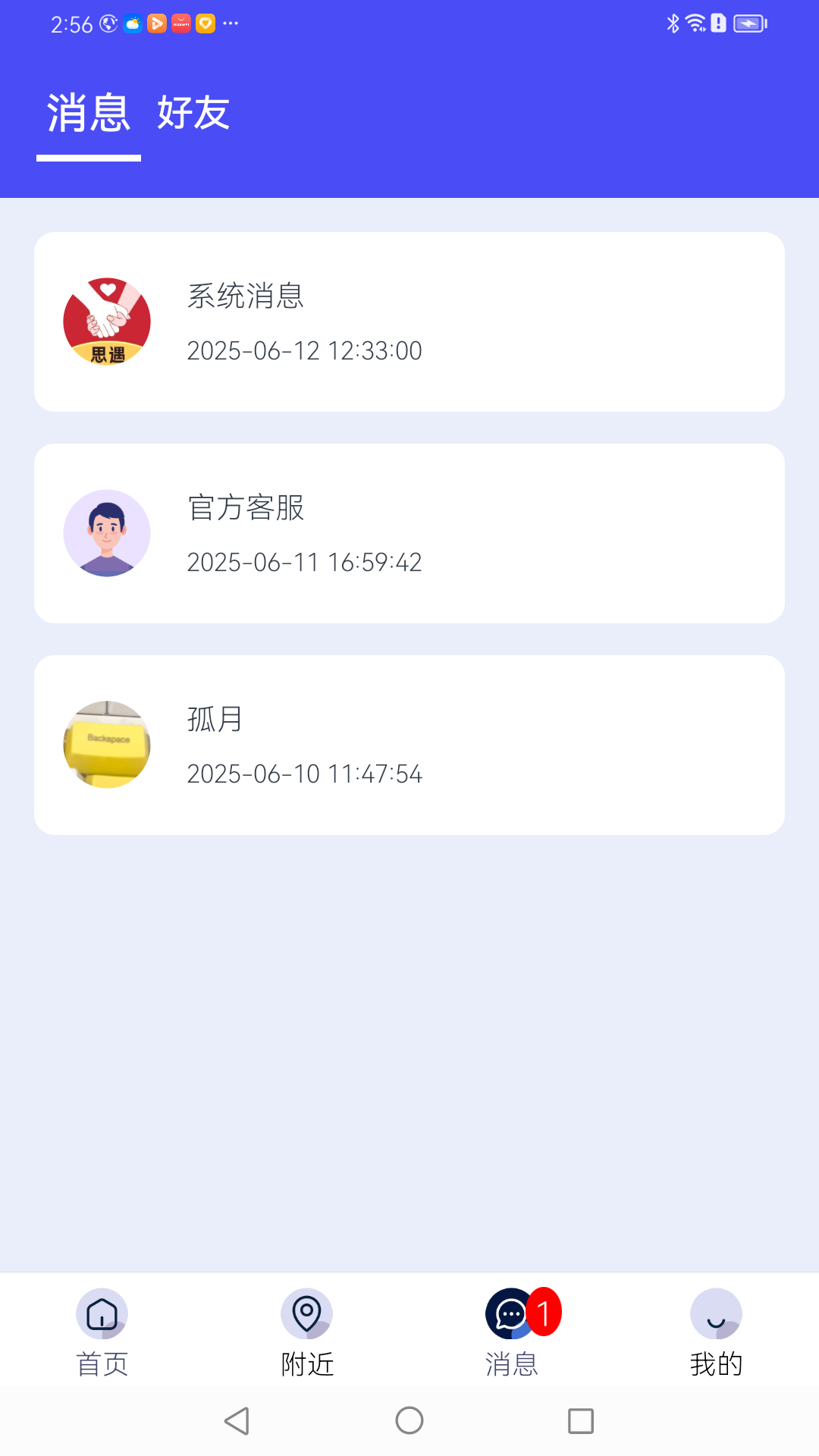
Task: Open the 首页 home icon
Action: tap(102, 1313)
